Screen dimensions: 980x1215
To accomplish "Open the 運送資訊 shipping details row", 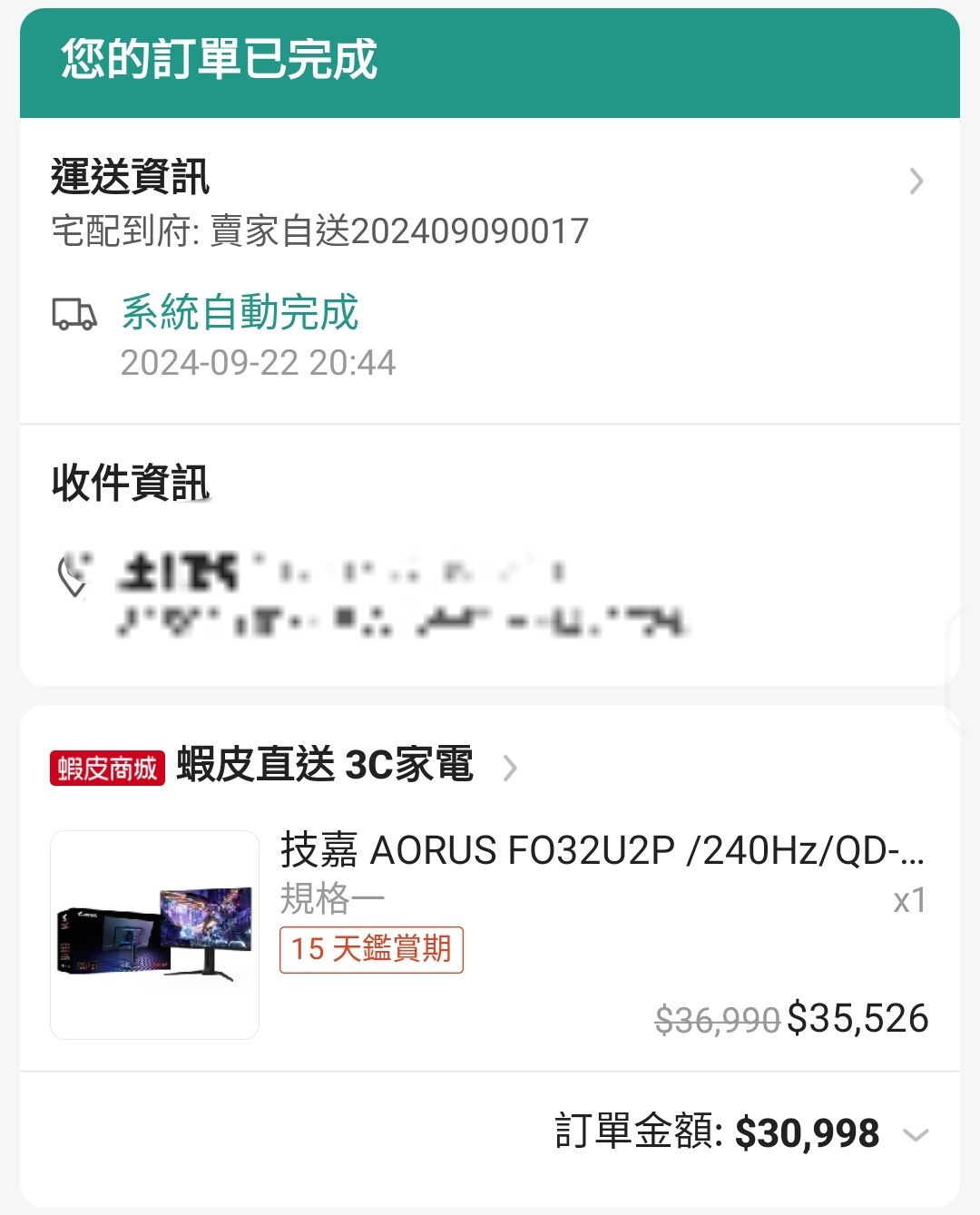I will pyautogui.click(x=916, y=181).
